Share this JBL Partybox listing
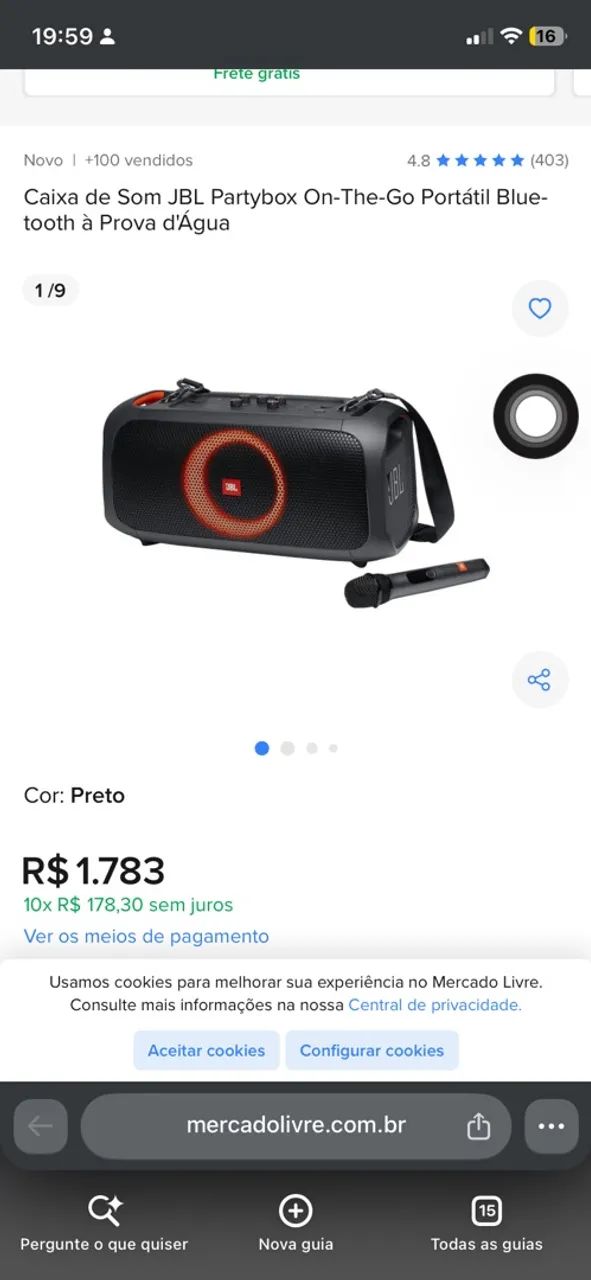Viewport: 591px width, 1280px height. point(540,680)
